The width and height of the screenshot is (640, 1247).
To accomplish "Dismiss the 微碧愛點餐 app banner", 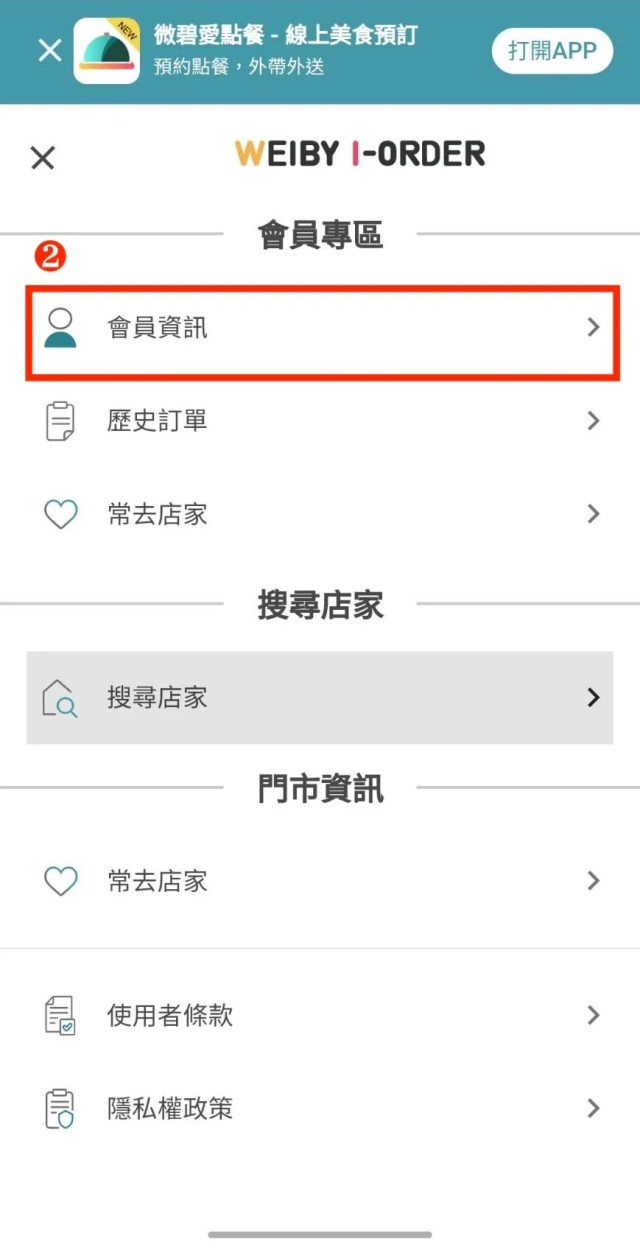I will tap(49, 51).
